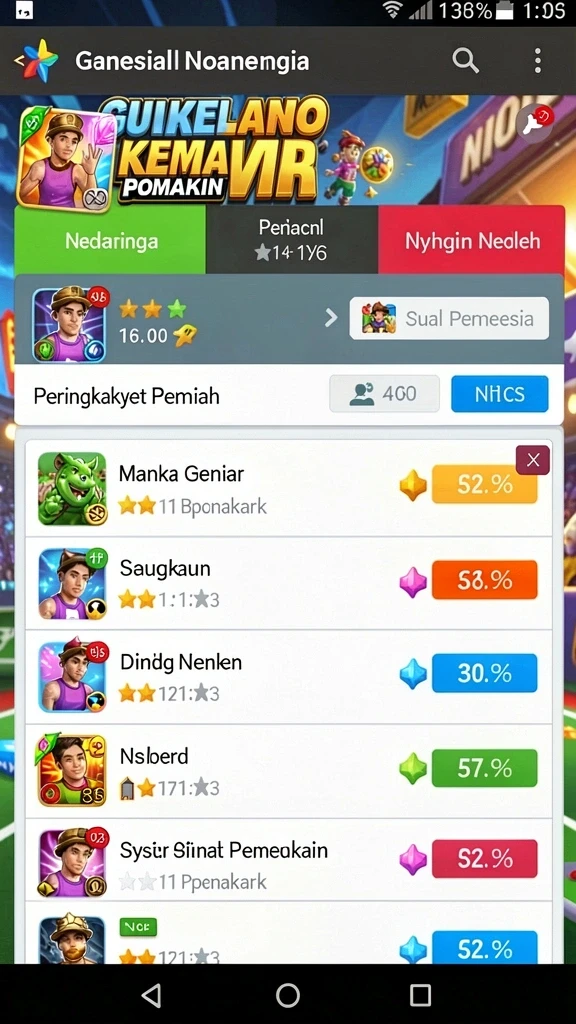Open the Saugkaun player row
This screenshot has height=1024, width=576.
[289, 583]
